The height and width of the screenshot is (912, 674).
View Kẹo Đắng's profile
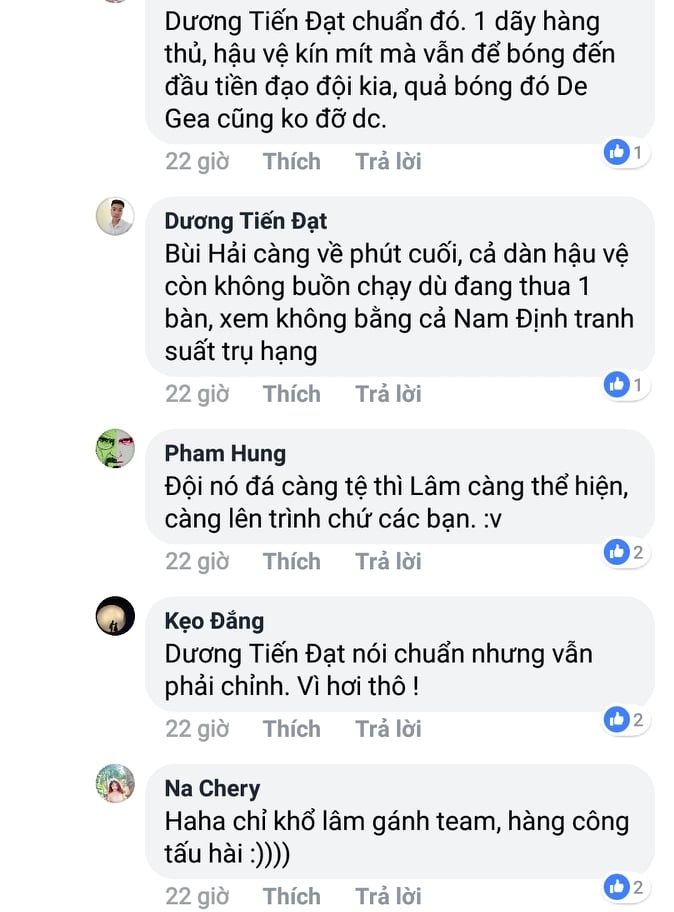(x=214, y=621)
